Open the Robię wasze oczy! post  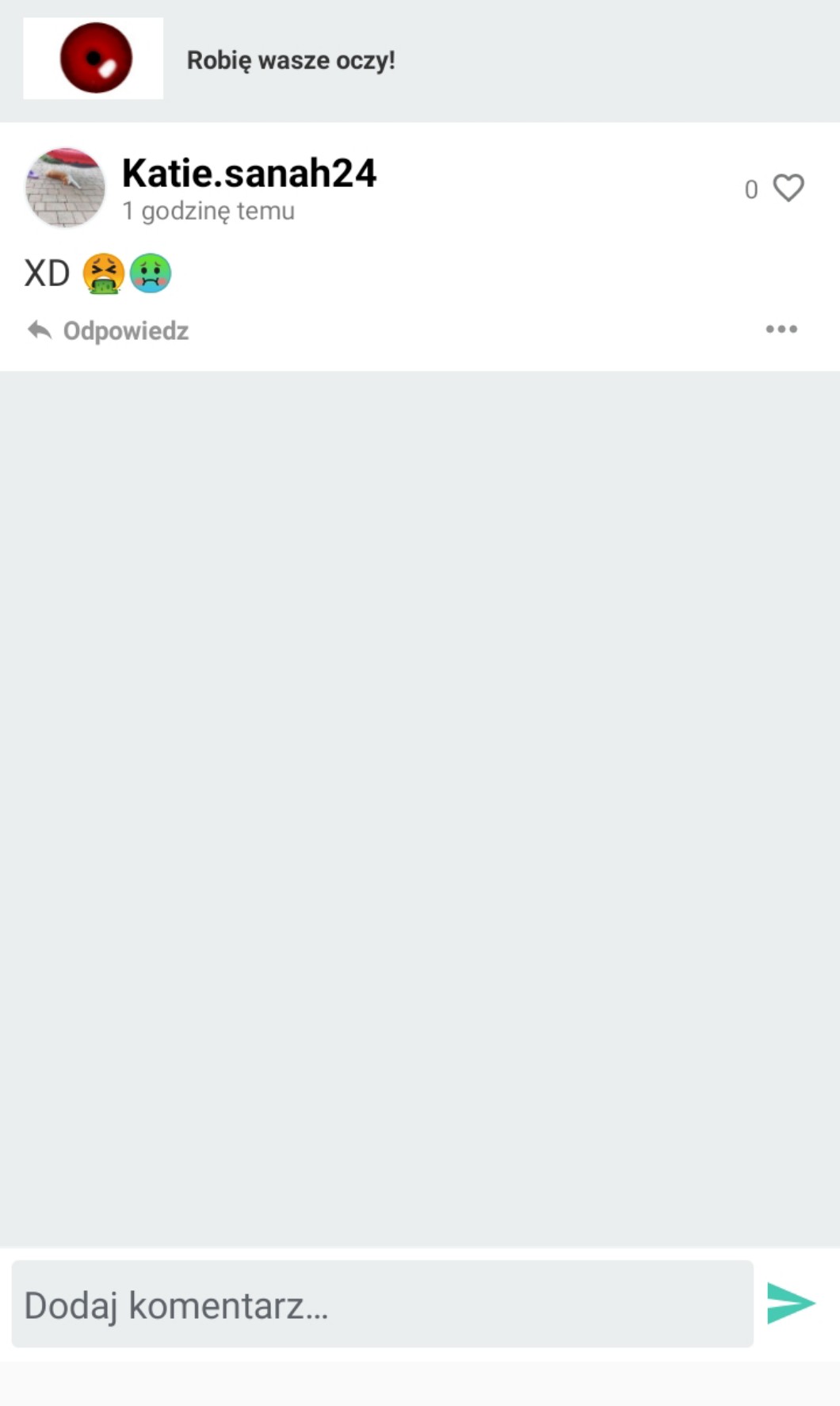click(290, 60)
